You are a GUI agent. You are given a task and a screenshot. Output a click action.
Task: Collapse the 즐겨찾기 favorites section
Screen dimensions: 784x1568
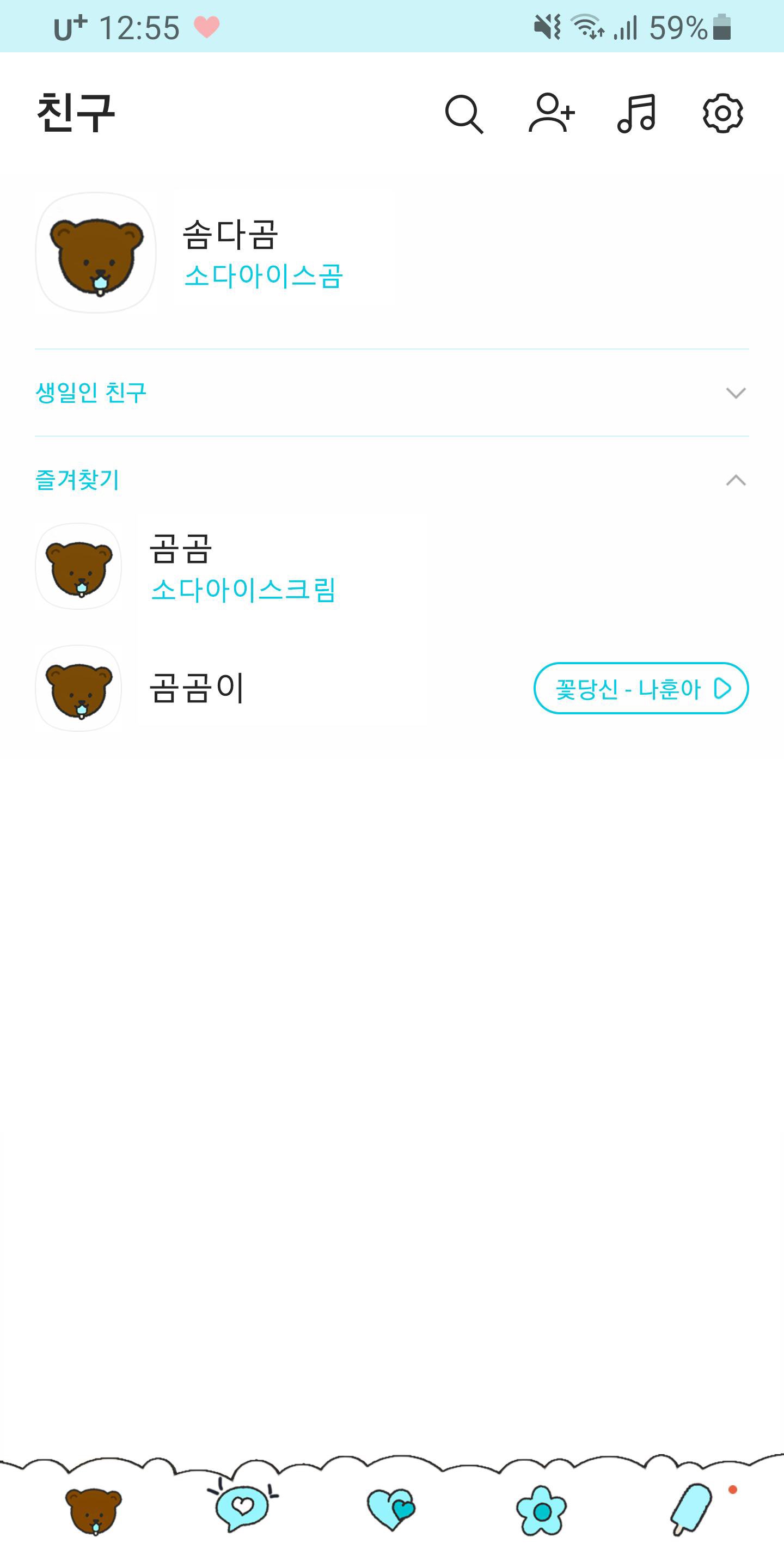[737, 480]
